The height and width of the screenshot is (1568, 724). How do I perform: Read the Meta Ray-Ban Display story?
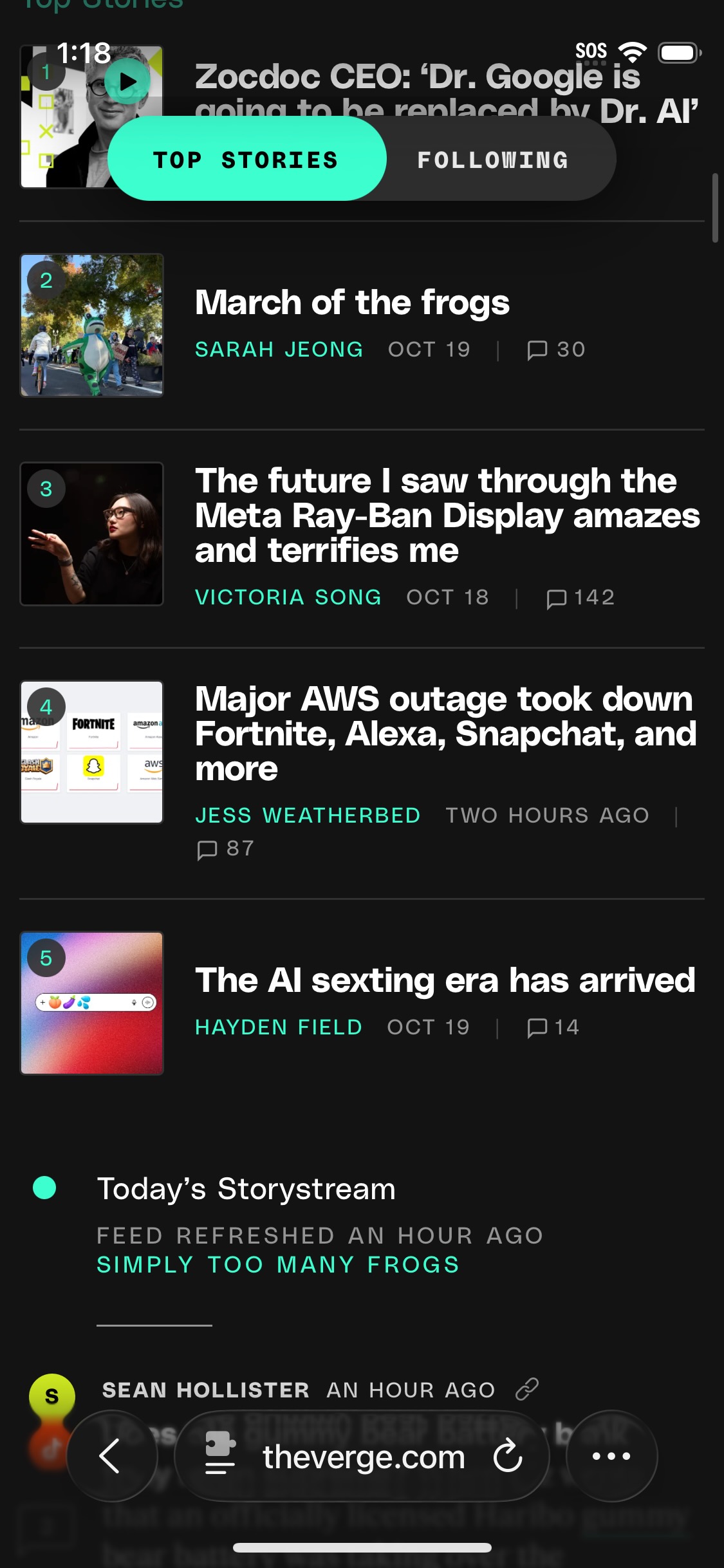(447, 516)
